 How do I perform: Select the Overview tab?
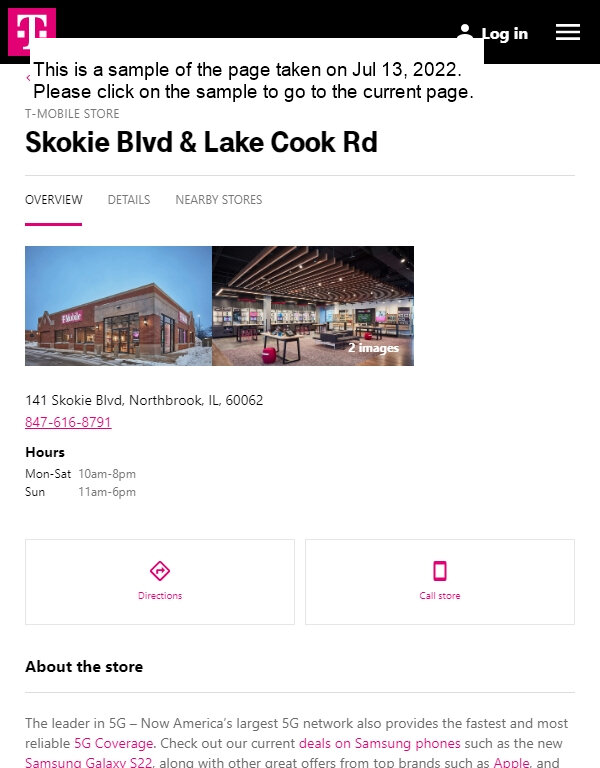(x=54, y=200)
